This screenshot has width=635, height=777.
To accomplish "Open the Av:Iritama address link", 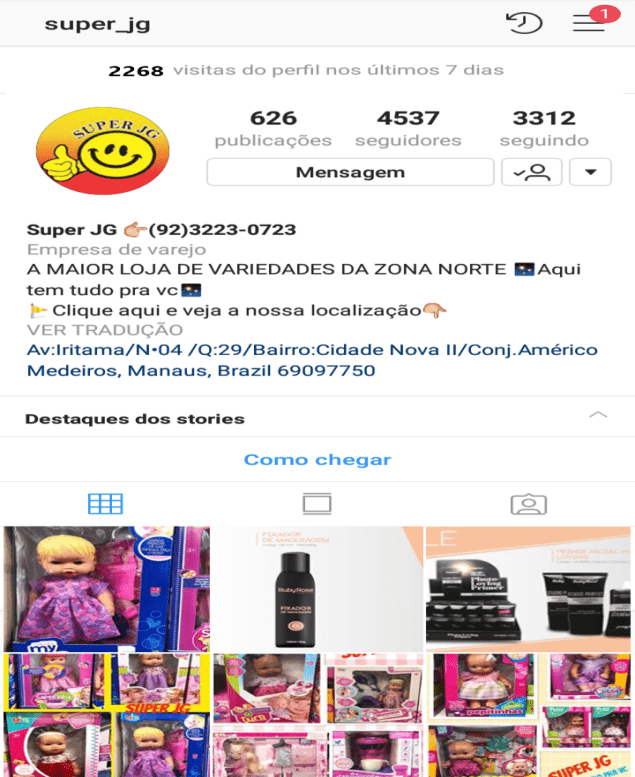I will click(x=311, y=360).
